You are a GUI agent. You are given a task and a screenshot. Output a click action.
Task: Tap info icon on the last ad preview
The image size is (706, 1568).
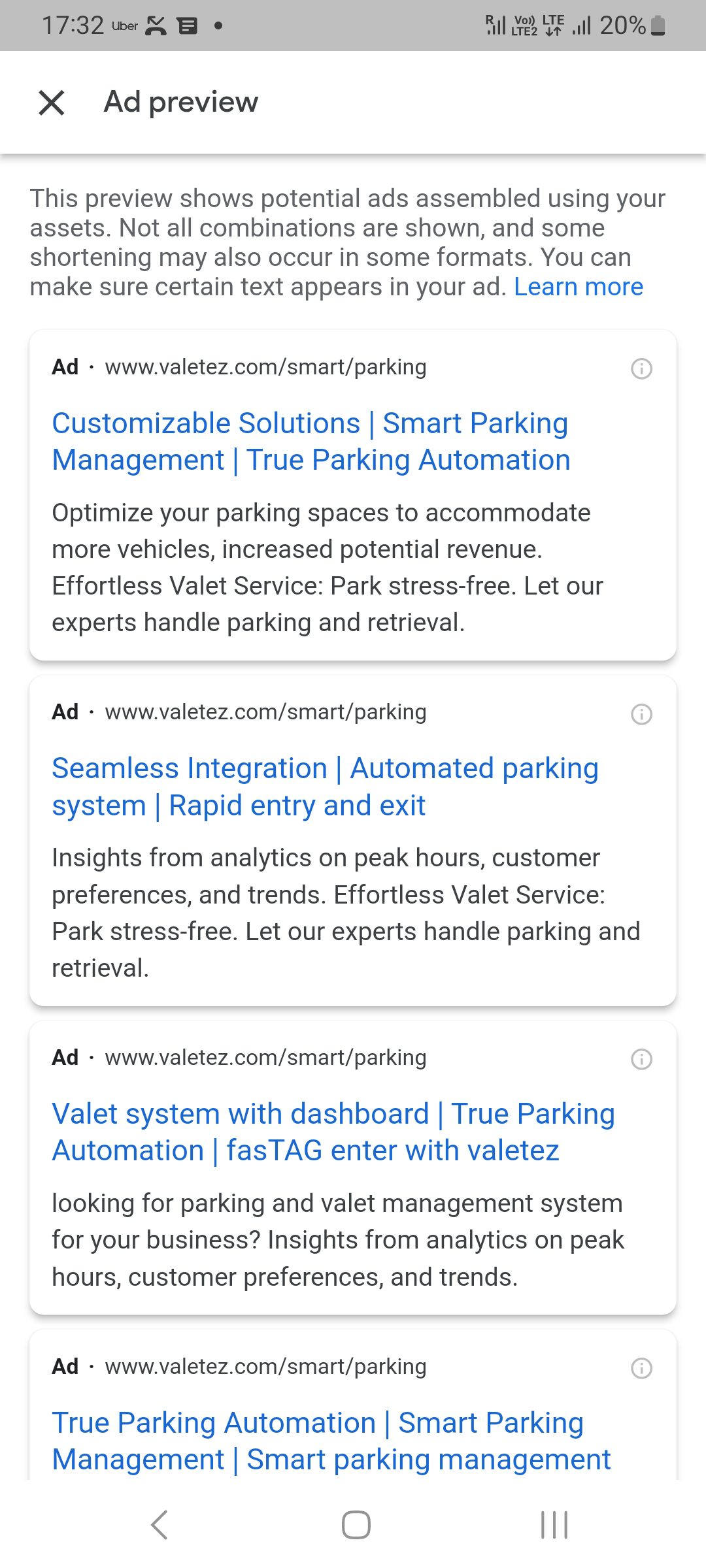(641, 1367)
